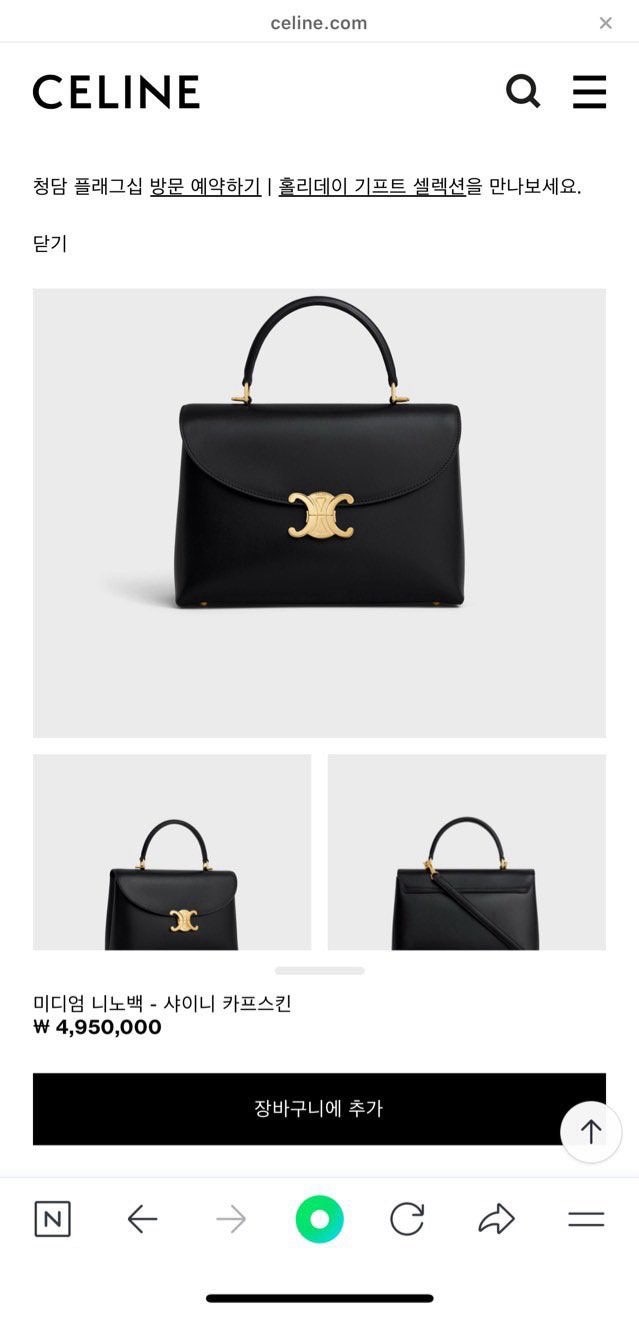Open the browser's bottom toolbar menu
This screenshot has width=639, height=1317.
pos(586,1219)
